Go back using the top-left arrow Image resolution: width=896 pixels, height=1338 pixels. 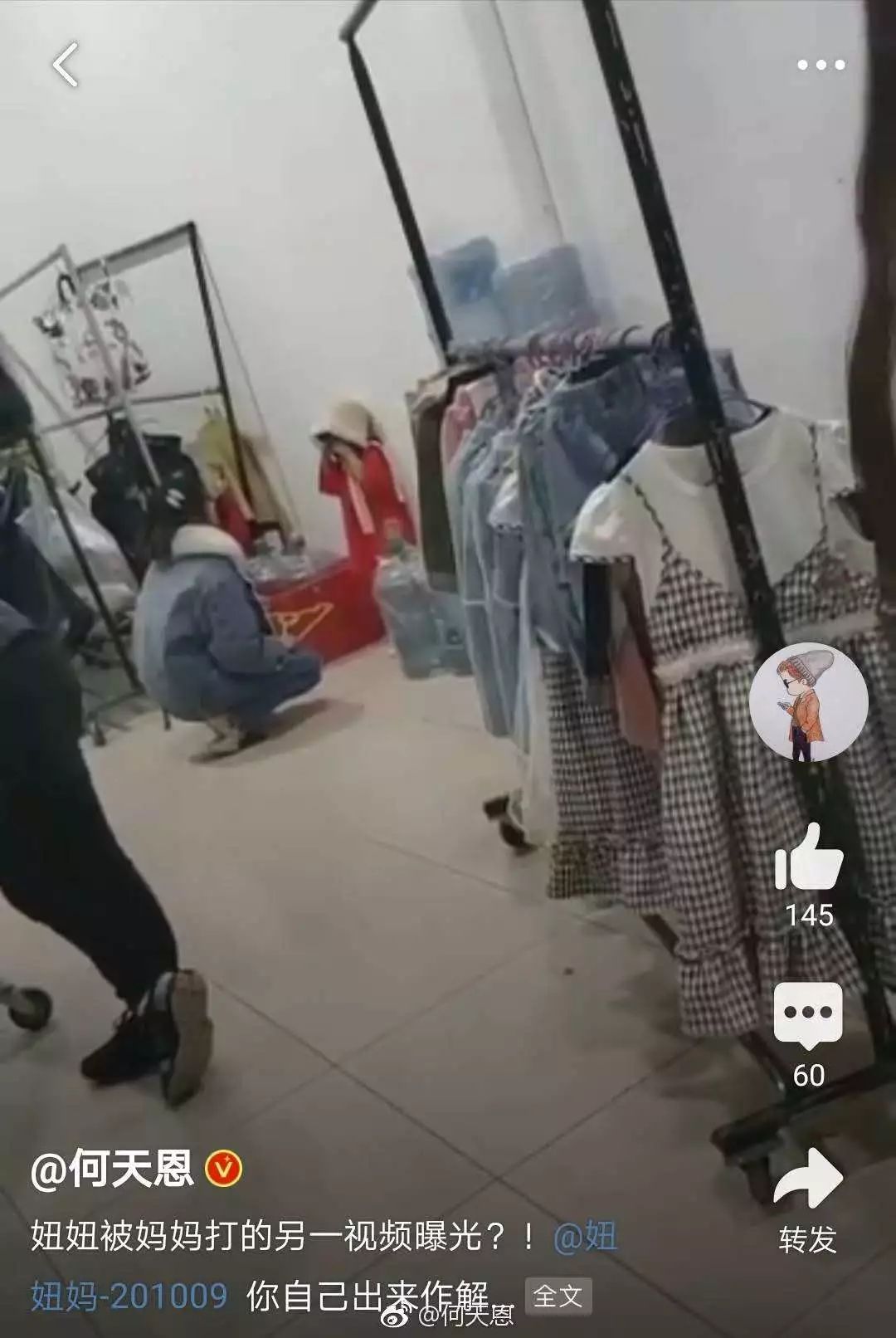pyautogui.click(x=65, y=65)
